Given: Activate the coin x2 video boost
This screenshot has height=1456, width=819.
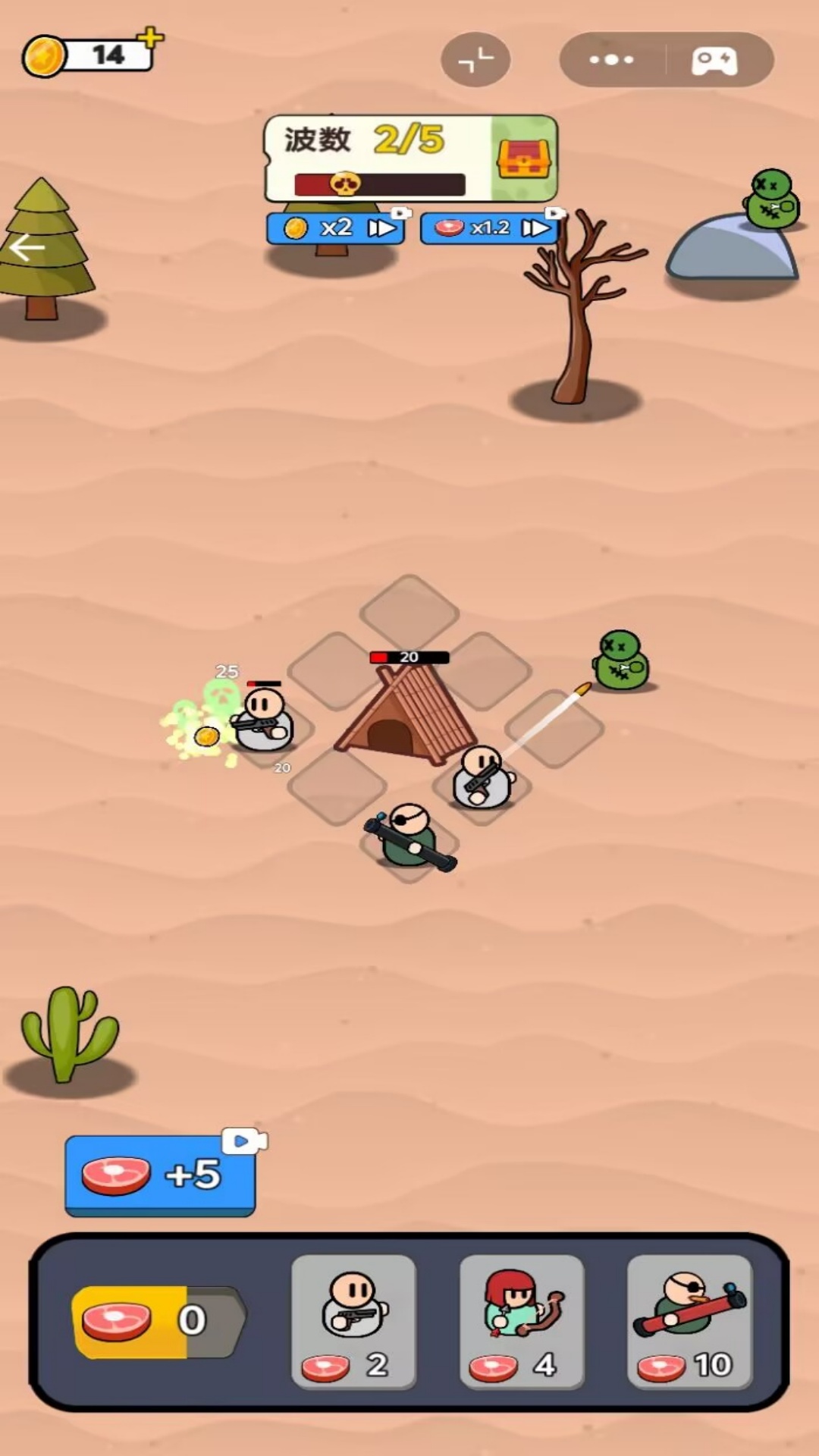Looking at the screenshot, I should [x=336, y=227].
